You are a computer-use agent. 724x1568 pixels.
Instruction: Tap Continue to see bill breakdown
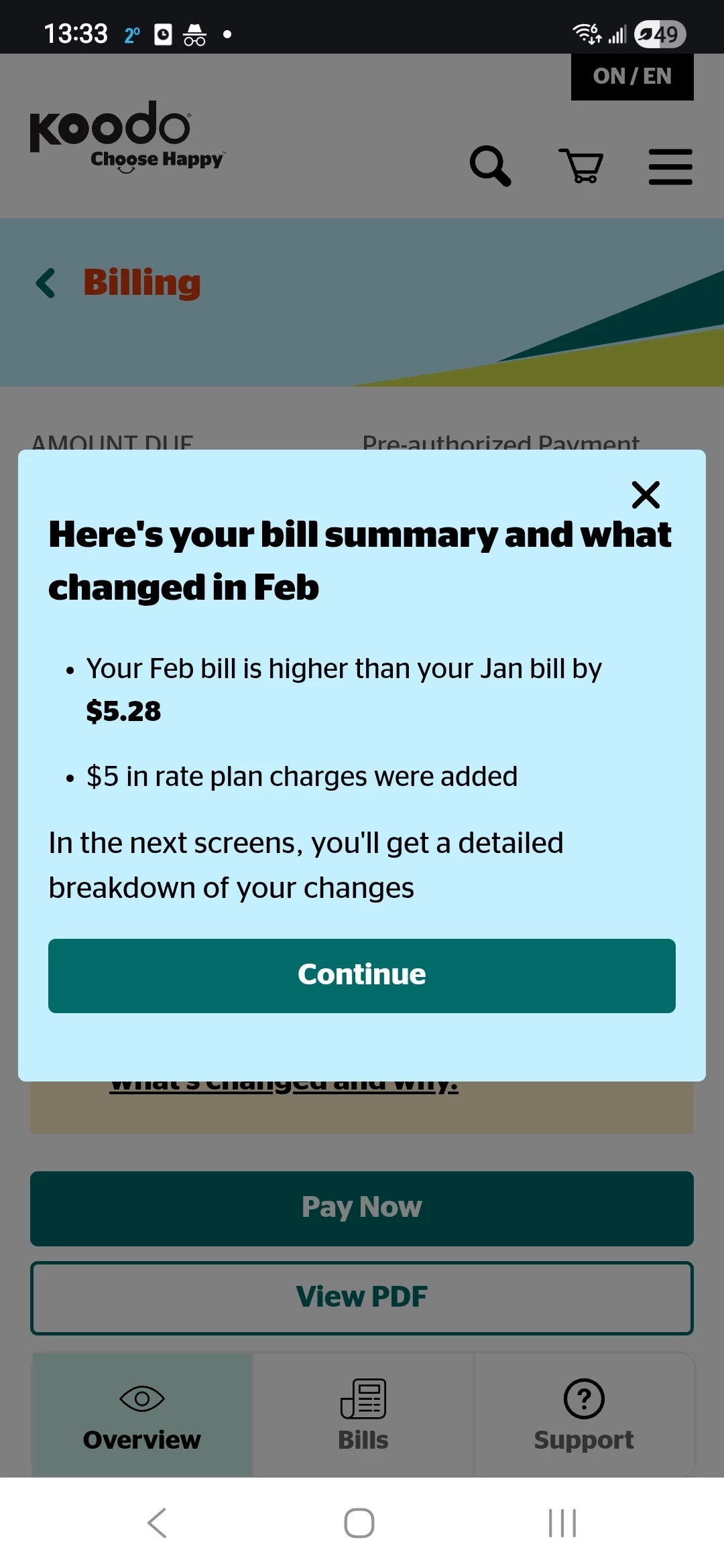click(362, 975)
